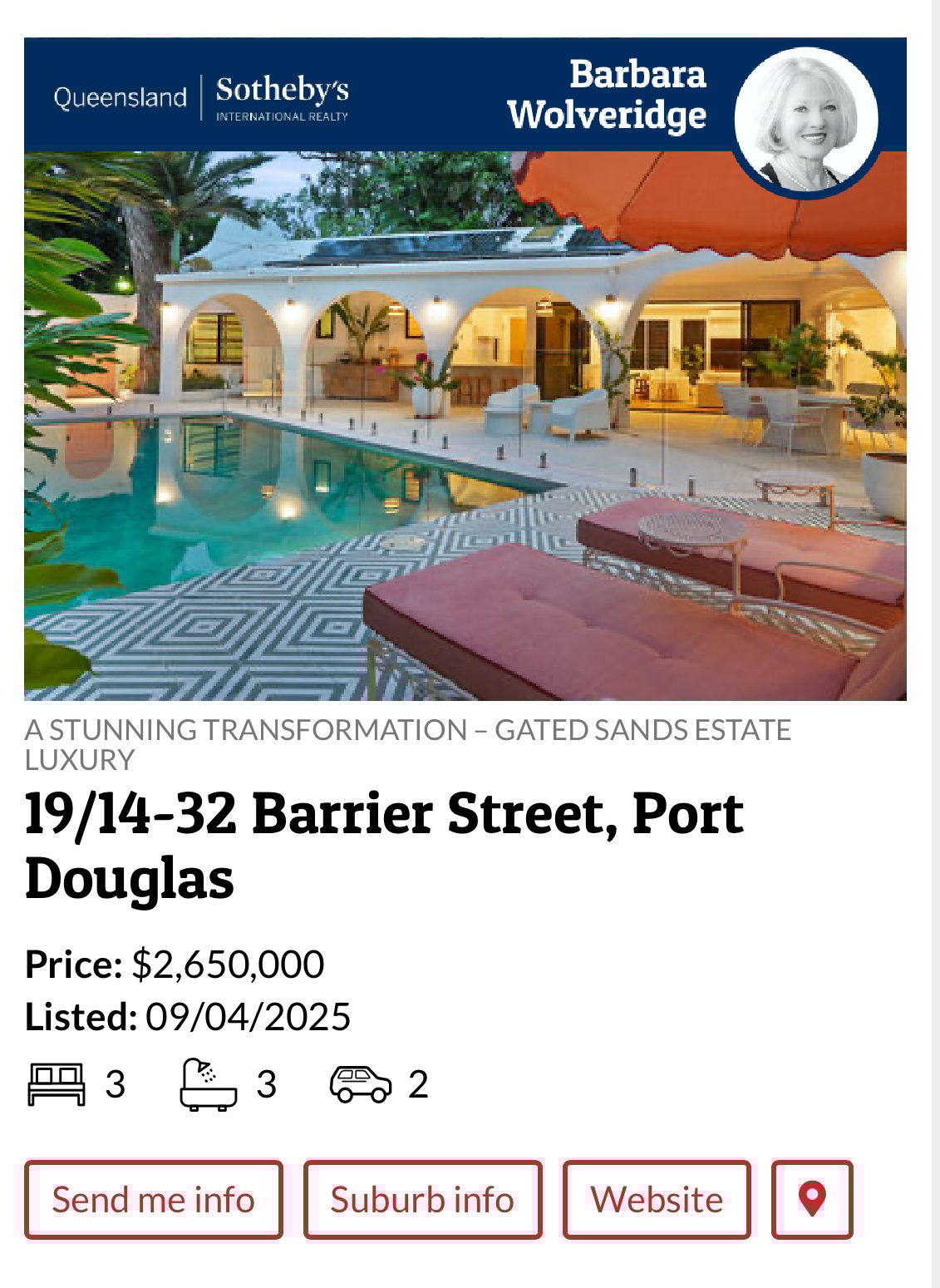The image size is (940, 1288).
Task: Tap the Send me info button
Action: point(154,1199)
